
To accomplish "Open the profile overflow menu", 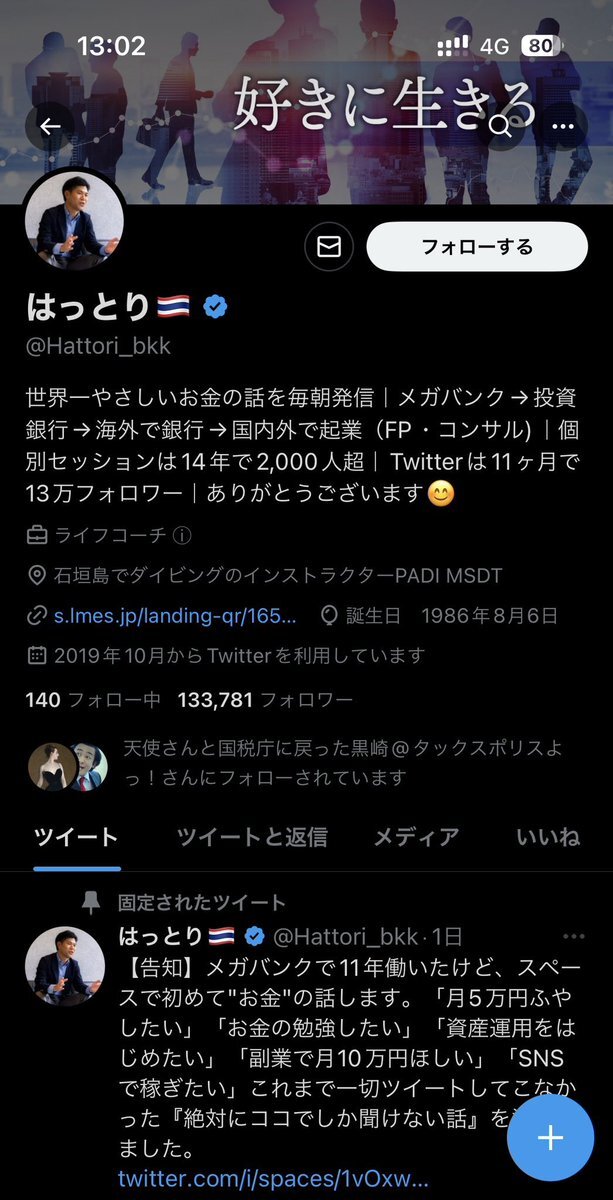I will [x=562, y=126].
